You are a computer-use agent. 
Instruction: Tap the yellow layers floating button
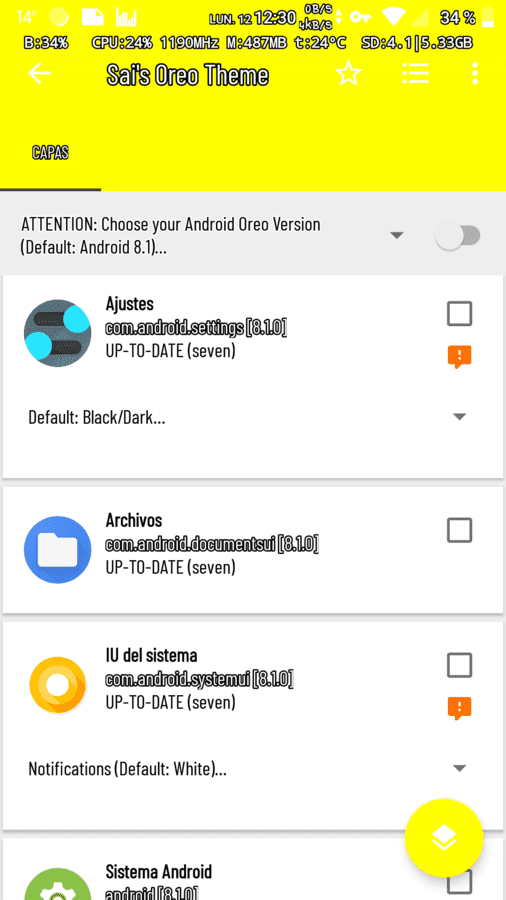pyautogui.click(x=444, y=839)
